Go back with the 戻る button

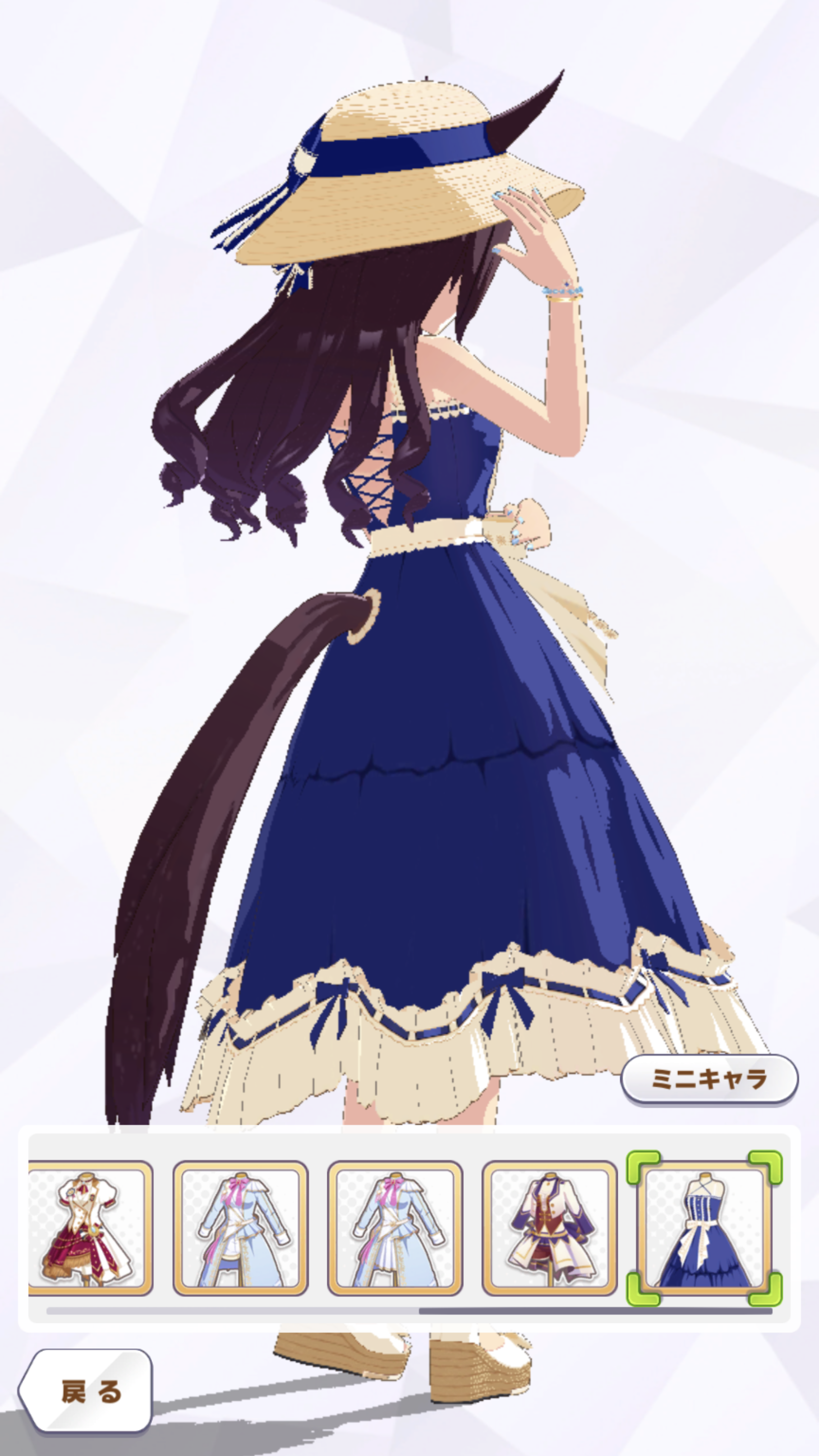click(88, 1391)
